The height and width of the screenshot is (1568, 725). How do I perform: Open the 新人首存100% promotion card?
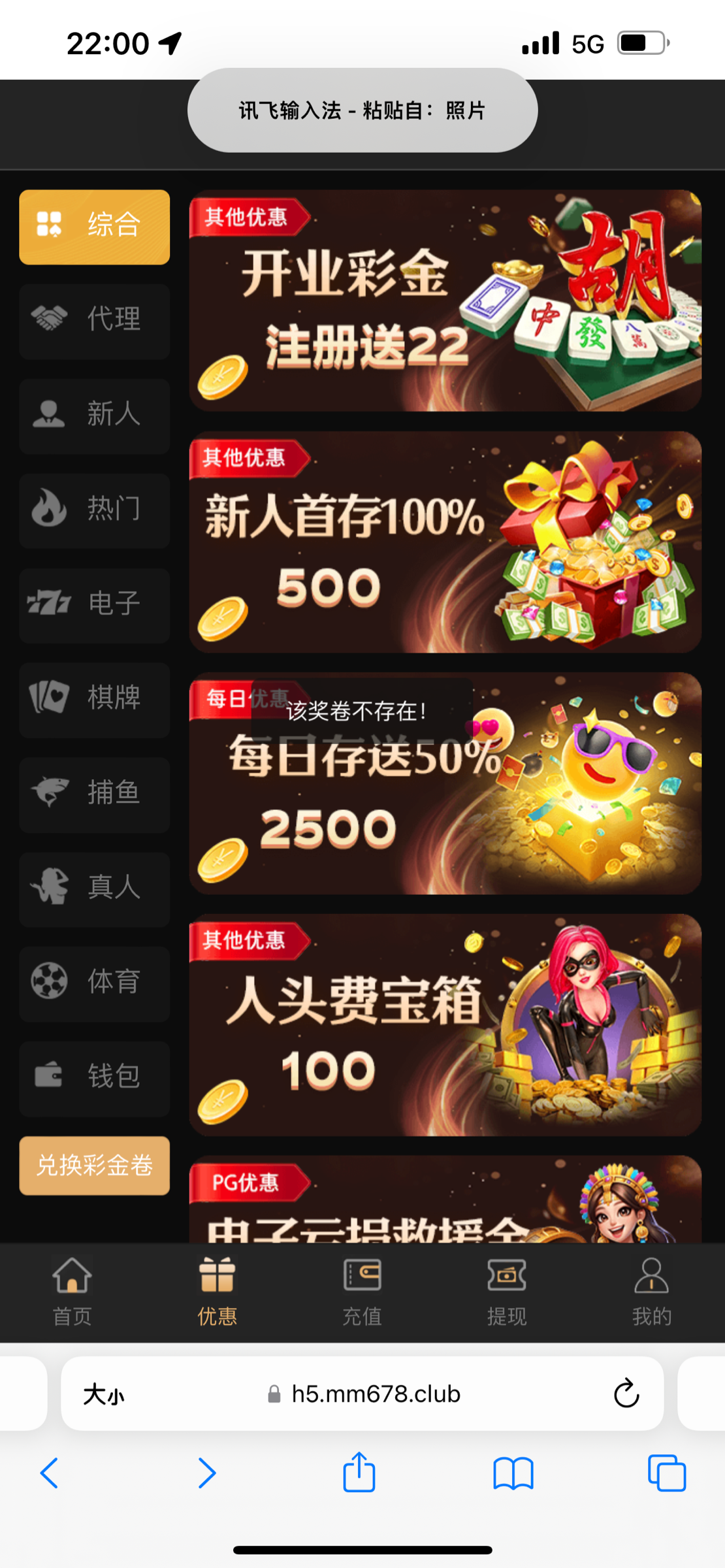[x=445, y=542]
